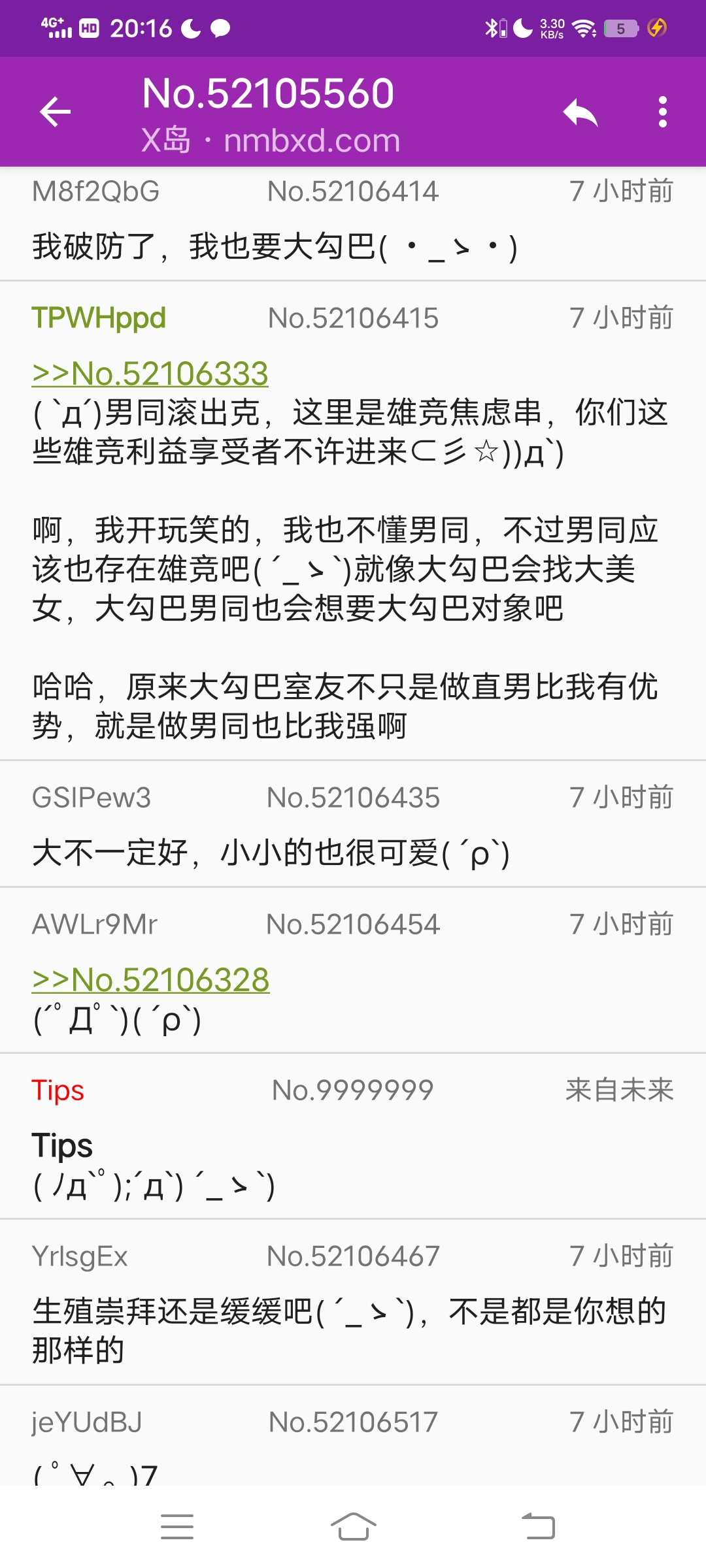706x1568 pixels.
Task: Open quoted reference >>No.52106333
Action: (x=150, y=374)
